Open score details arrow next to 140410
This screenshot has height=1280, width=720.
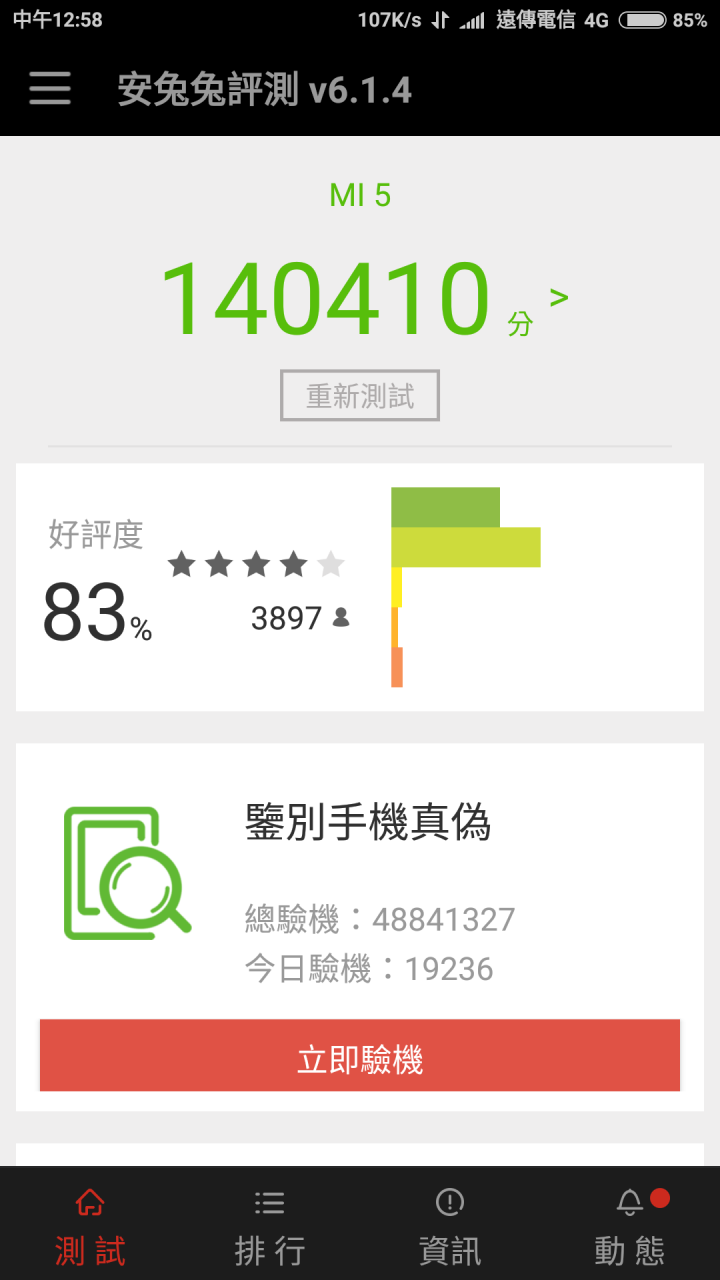click(x=559, y=298)
